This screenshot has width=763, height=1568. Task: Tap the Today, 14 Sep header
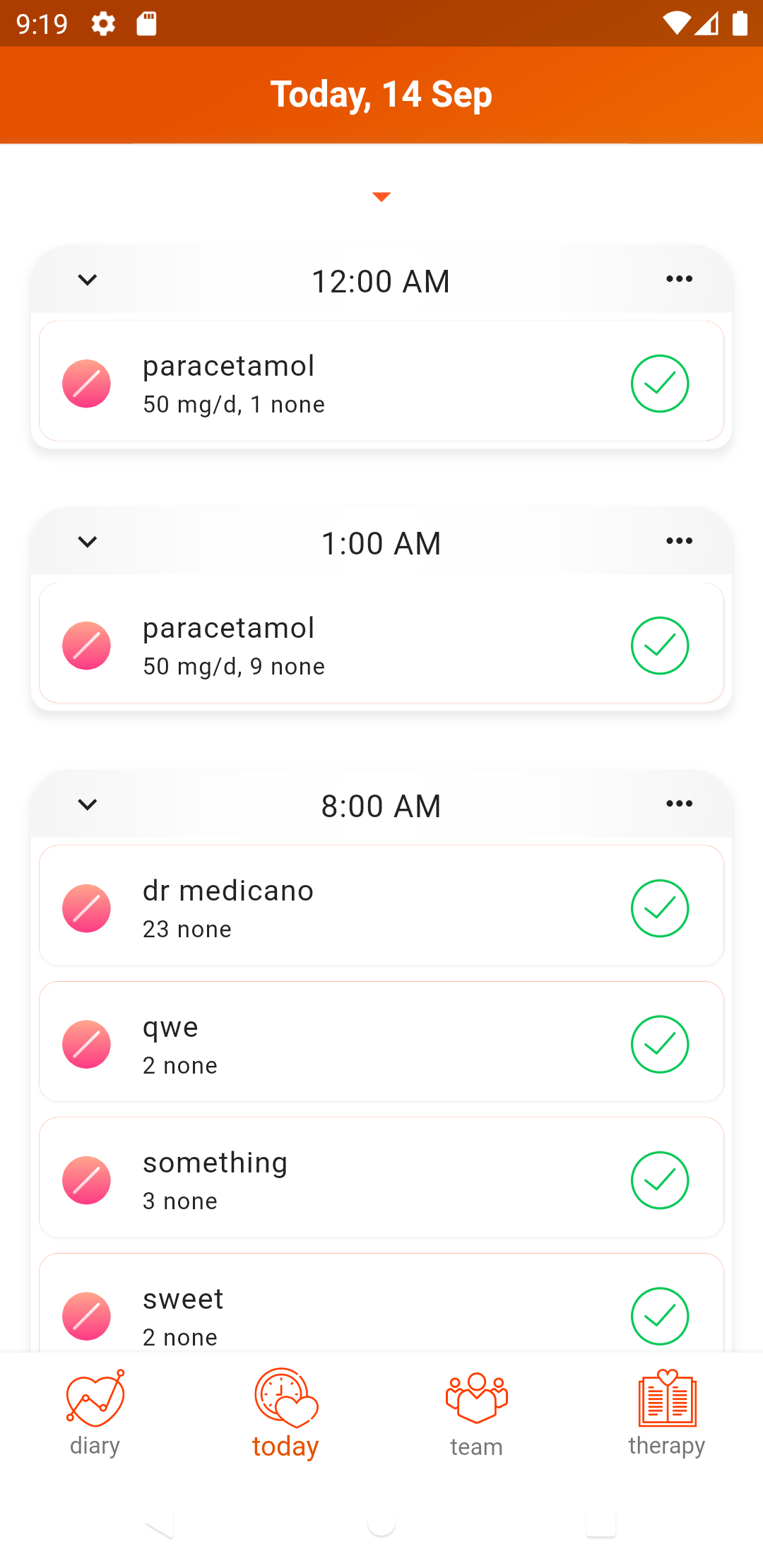pyautogui.click(x=381, y=94)
